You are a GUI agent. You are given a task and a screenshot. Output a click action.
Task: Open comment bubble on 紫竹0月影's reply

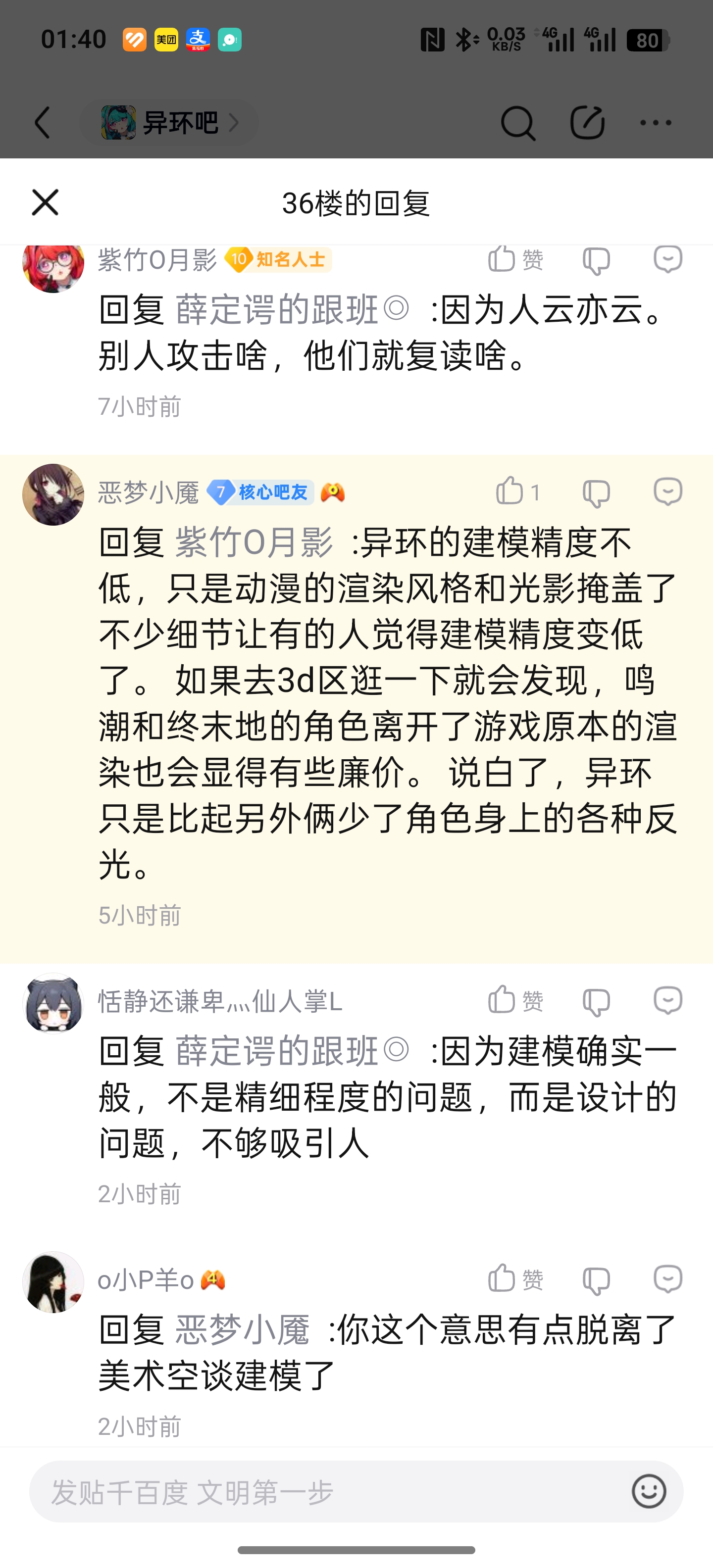pyautogui.click(x=667, y=259)
